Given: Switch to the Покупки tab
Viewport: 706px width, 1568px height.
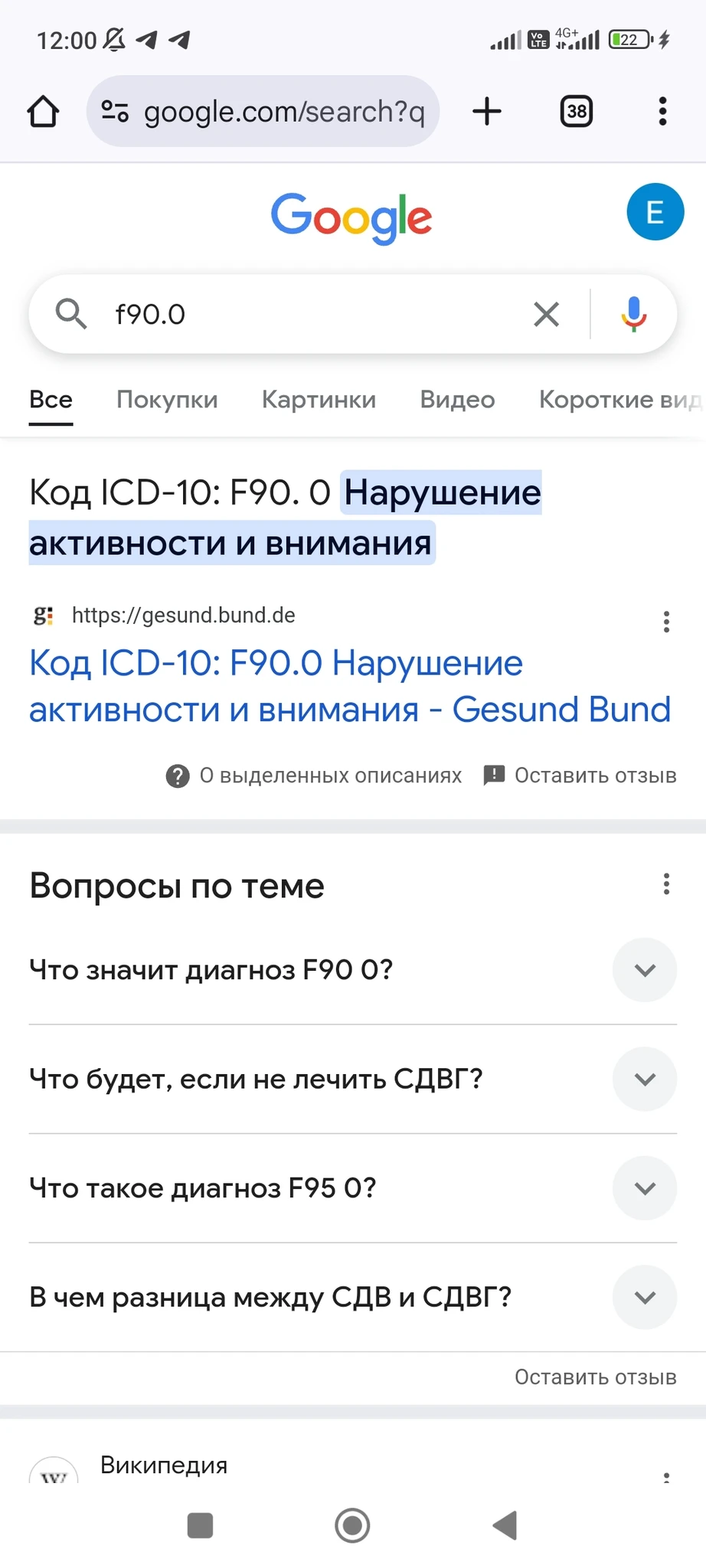Looking at the screenshot, I should point(167,400).
